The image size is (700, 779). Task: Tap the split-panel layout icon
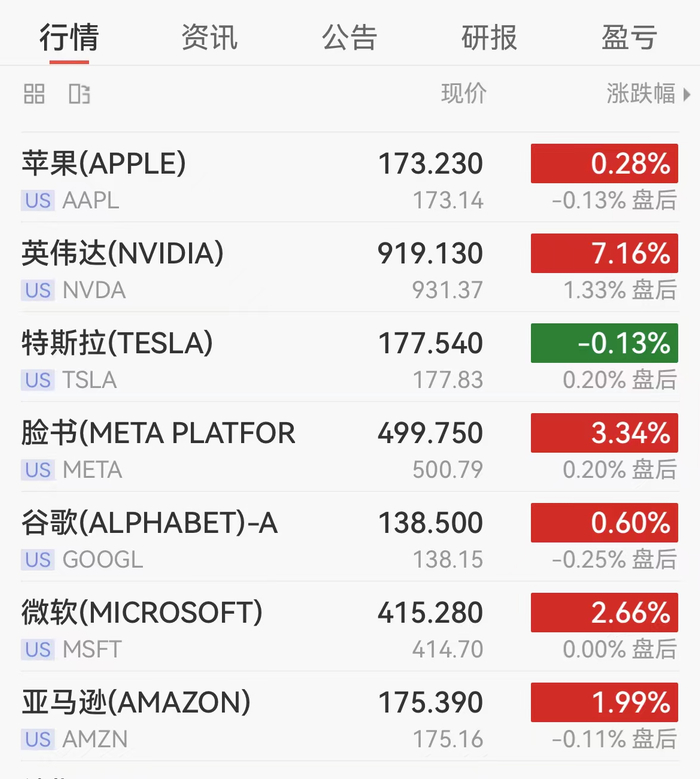point(79,94)
